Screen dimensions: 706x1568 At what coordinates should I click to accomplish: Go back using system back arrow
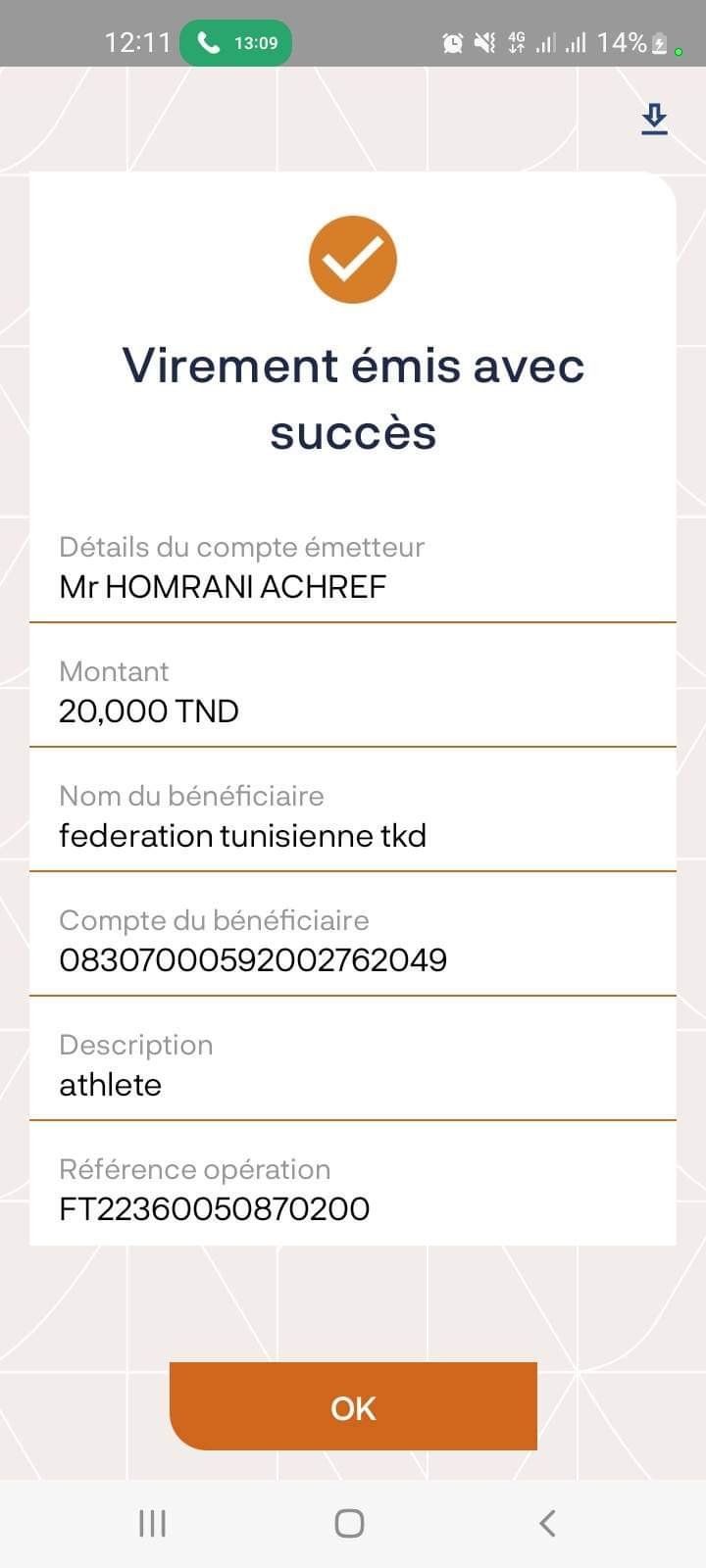547,1523
